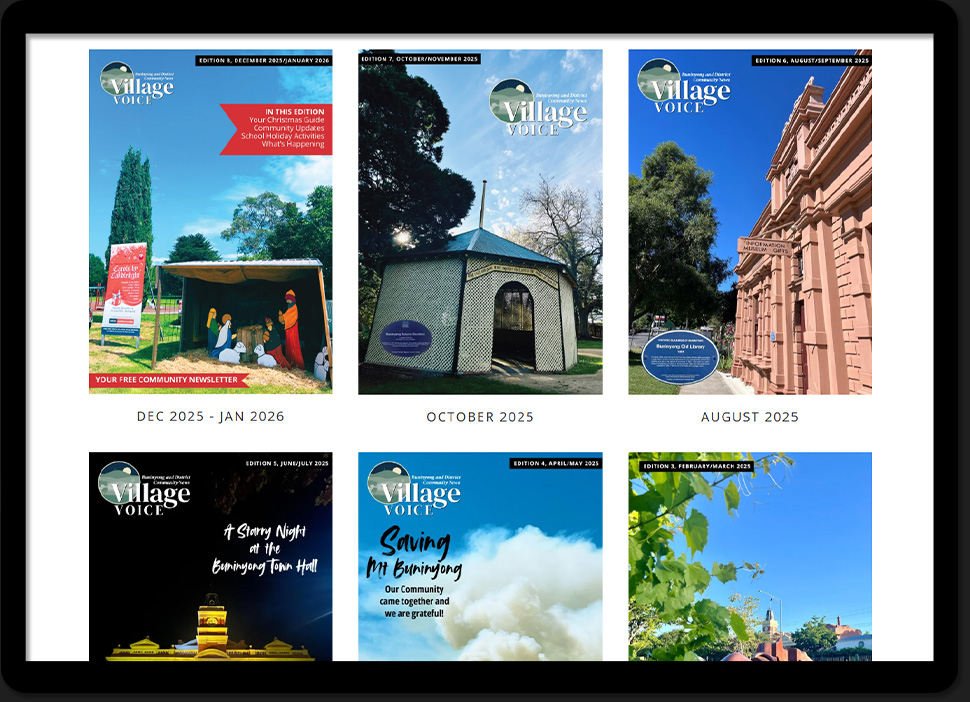
Task: View the August 2025 edition
Action: (750, 222)
